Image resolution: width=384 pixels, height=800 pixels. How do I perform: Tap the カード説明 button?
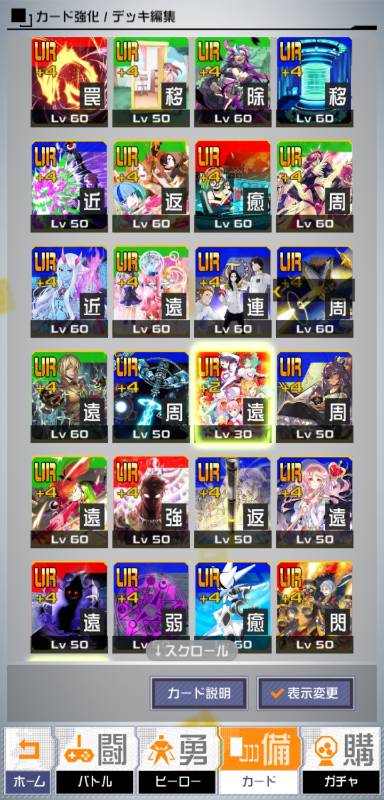tap(199, 693)
